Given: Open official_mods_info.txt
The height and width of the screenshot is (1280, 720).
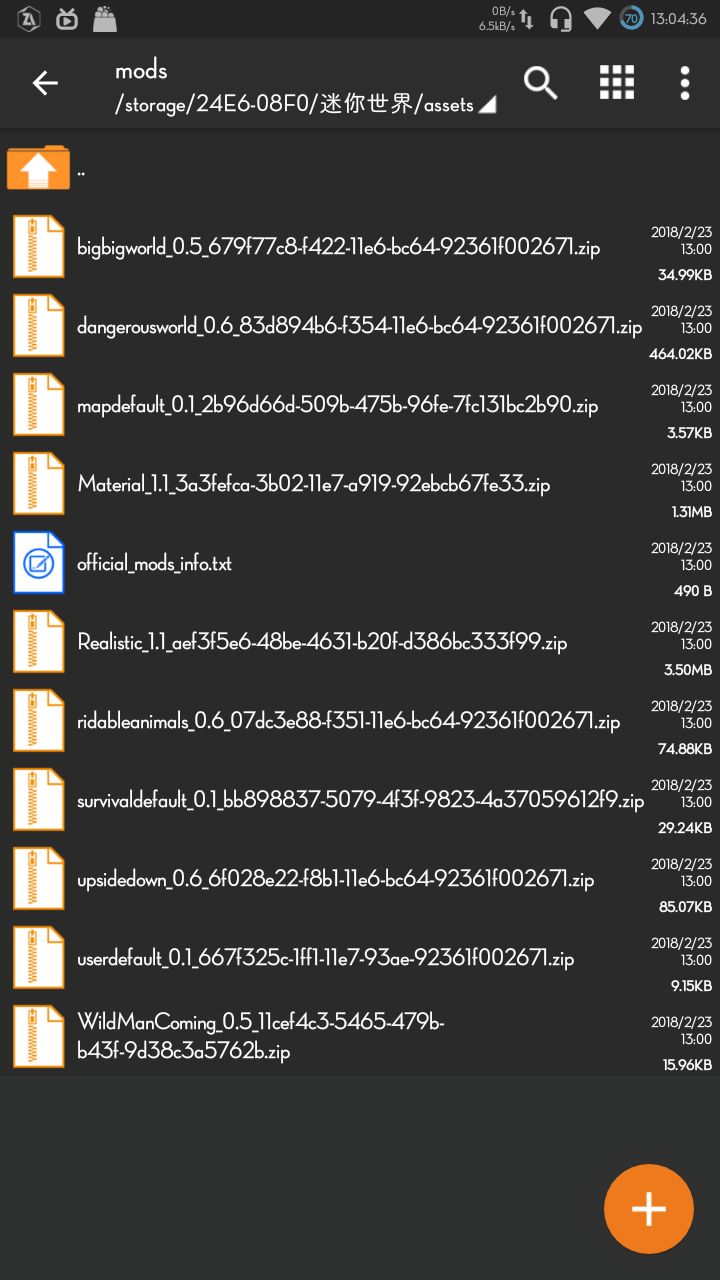Looking at the screenshot, I should pos(154,563).
